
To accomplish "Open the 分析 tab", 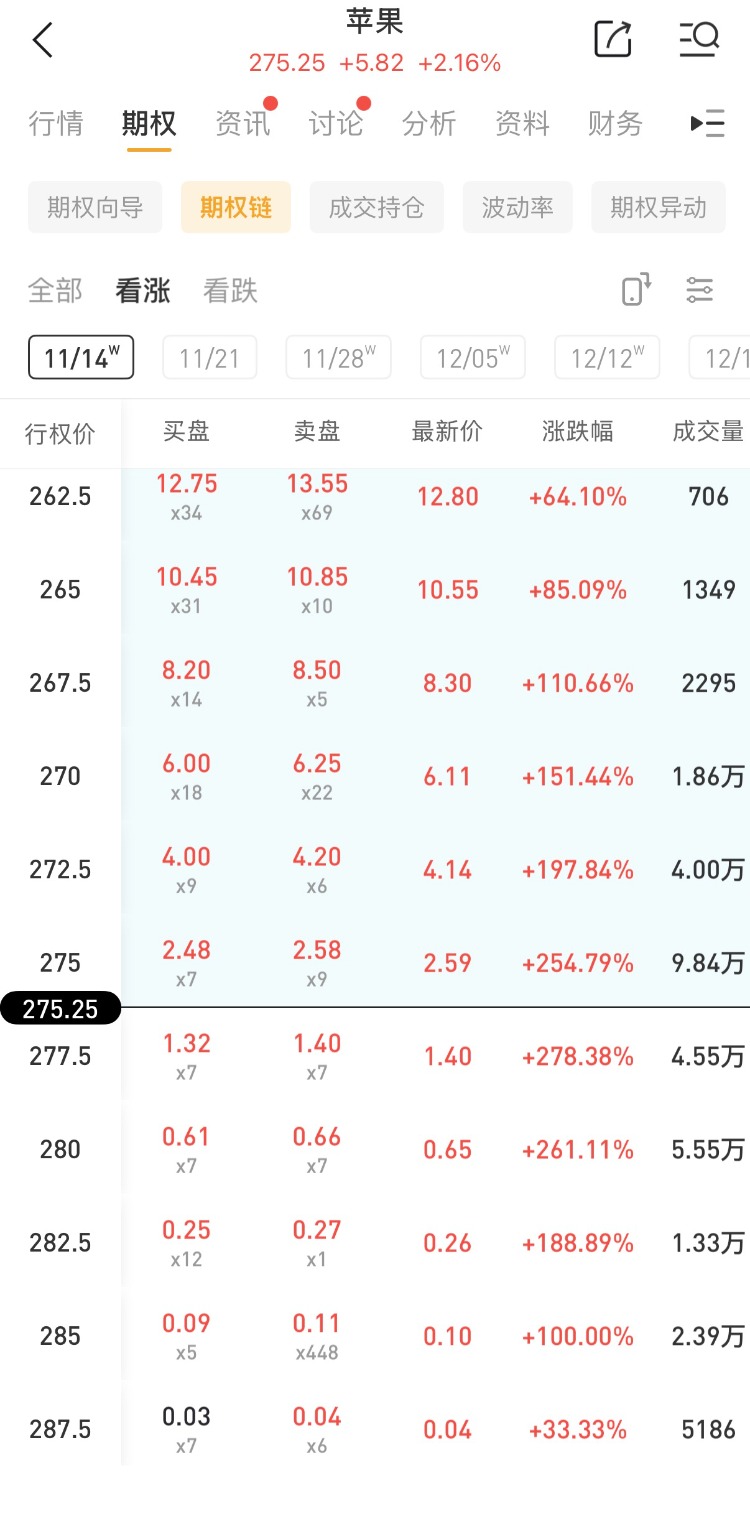I will point(429,124).
